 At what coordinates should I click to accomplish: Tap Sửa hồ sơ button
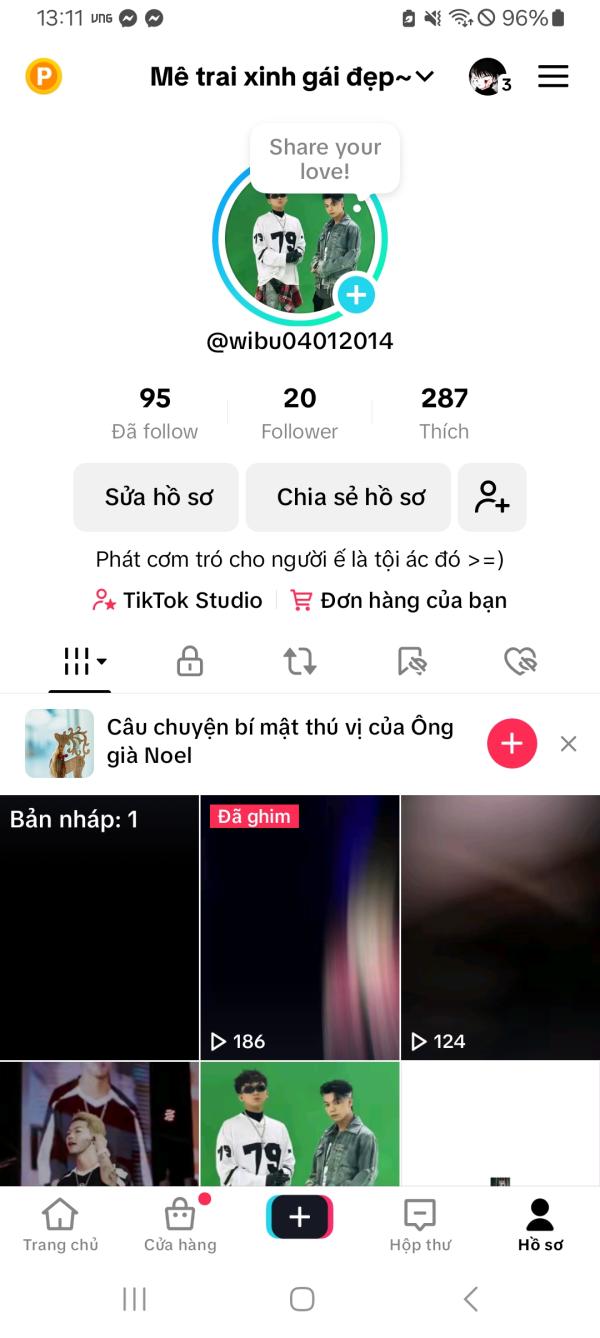point(157,497)
